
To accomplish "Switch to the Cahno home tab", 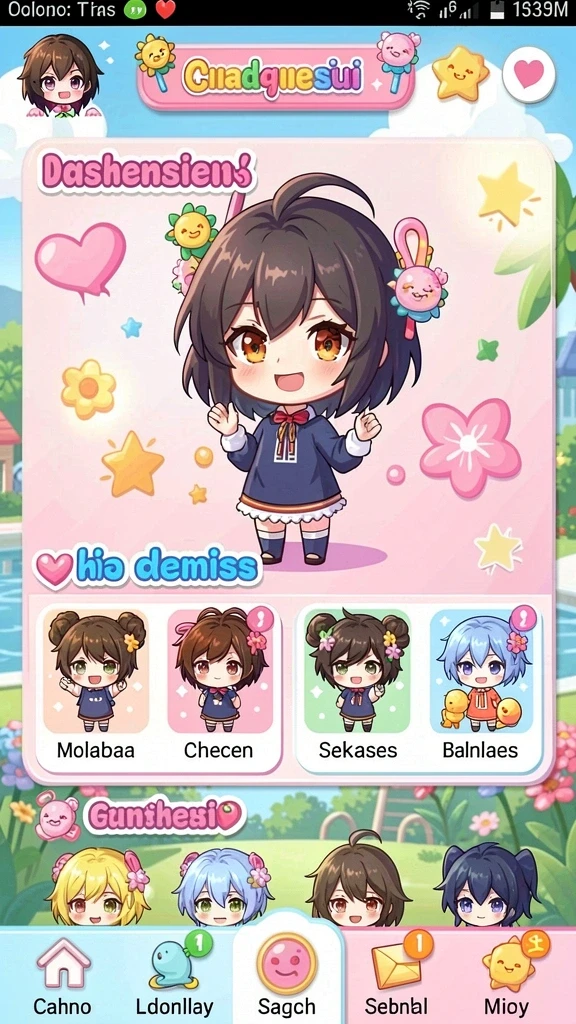I will click(x=63, y=976).
